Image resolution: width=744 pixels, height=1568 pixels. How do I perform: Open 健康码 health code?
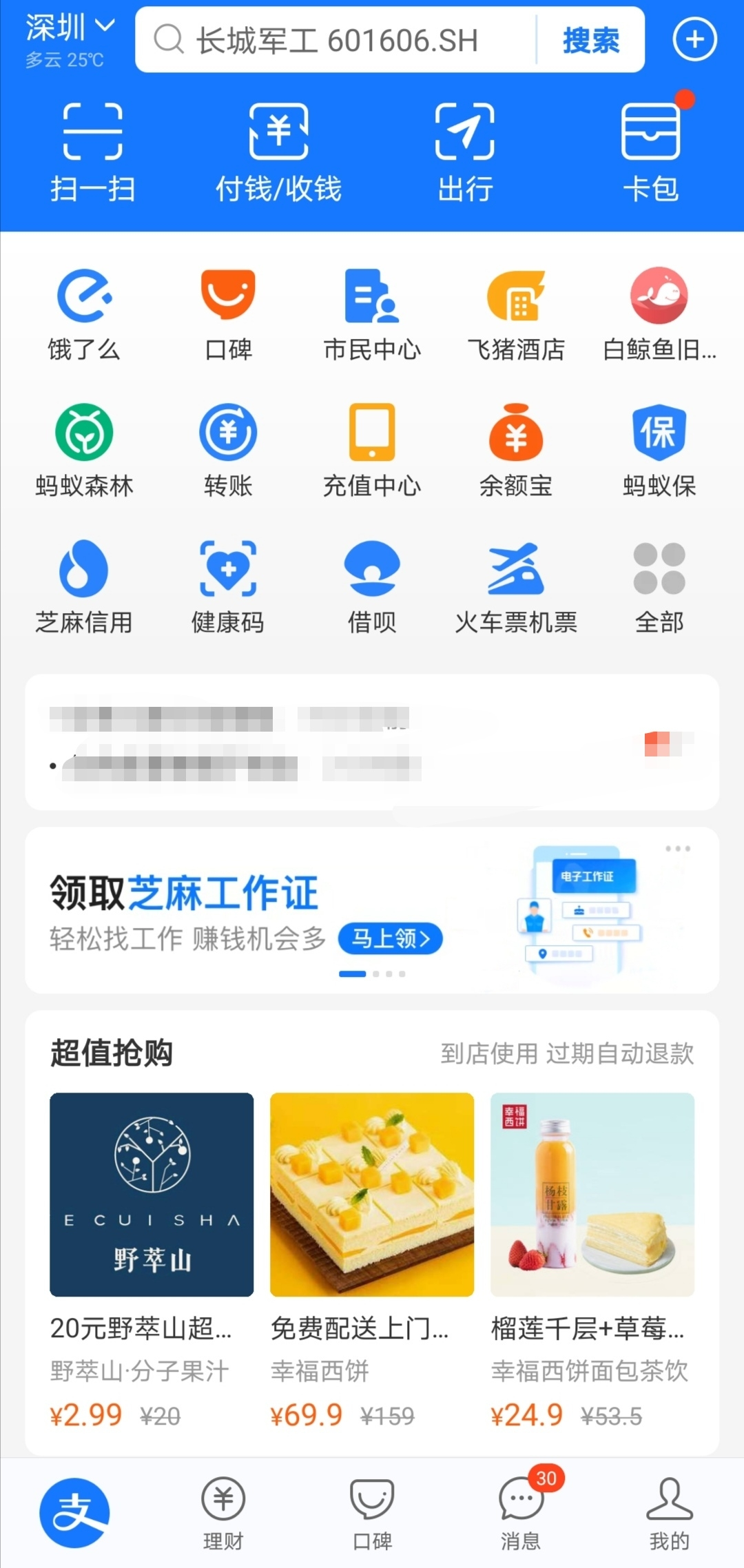tap(228, 587)
